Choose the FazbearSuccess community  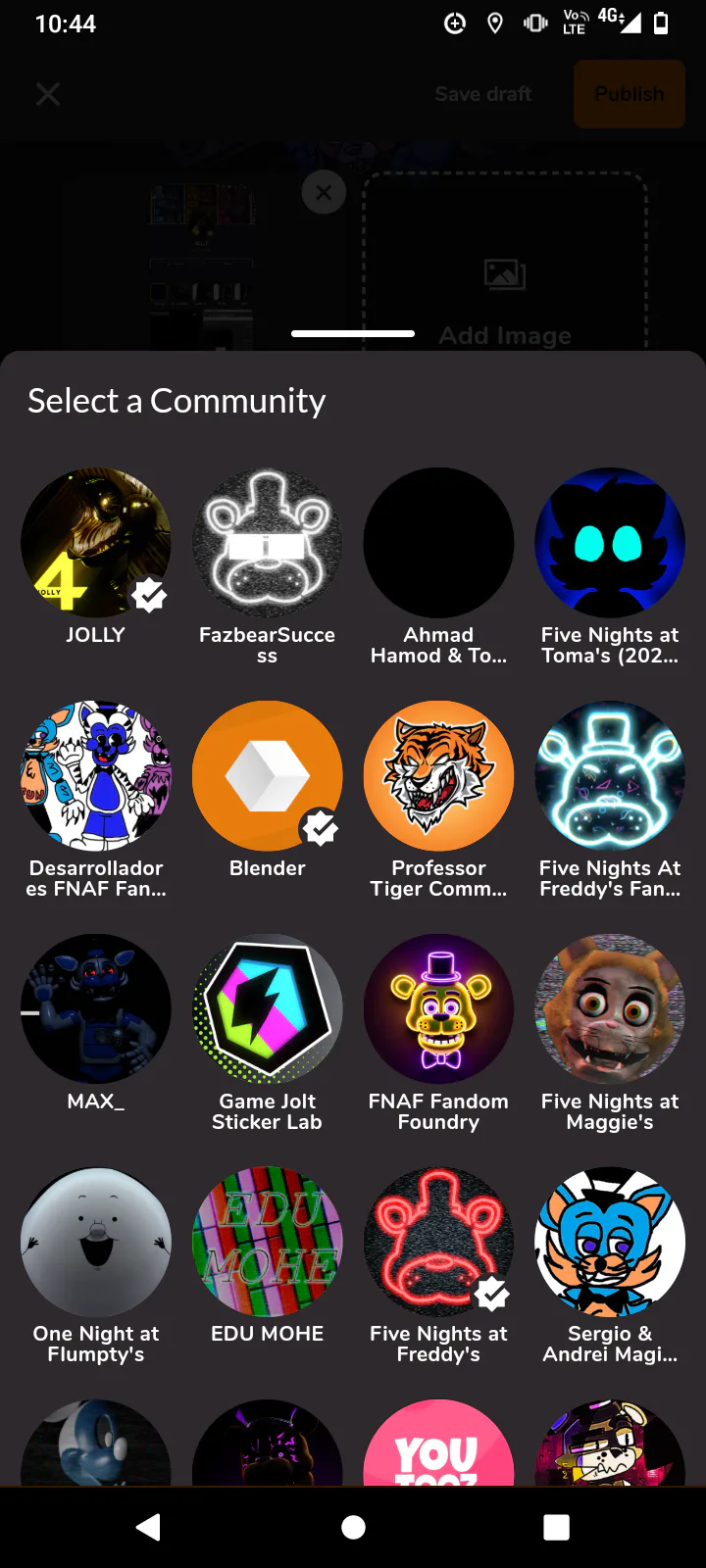tap(267, 543)
